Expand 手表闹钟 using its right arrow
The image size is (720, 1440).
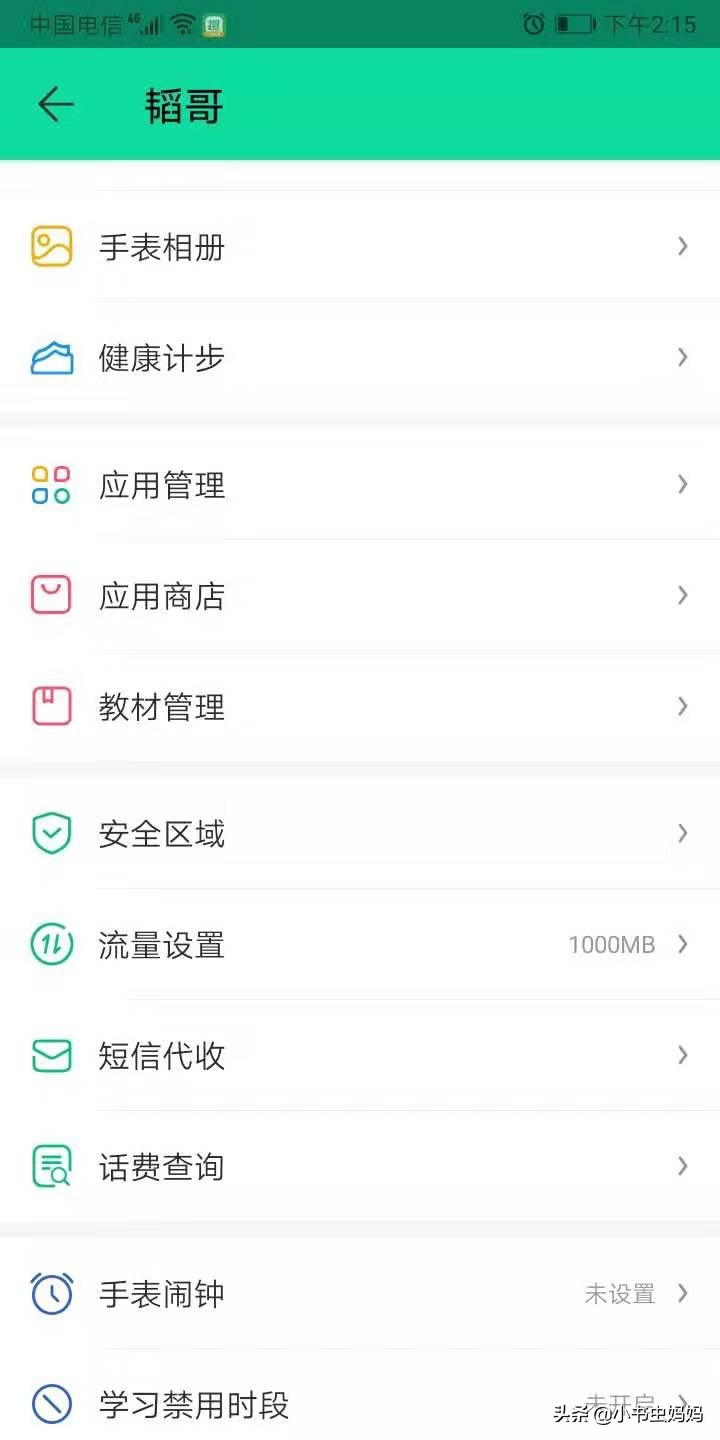682,1293
